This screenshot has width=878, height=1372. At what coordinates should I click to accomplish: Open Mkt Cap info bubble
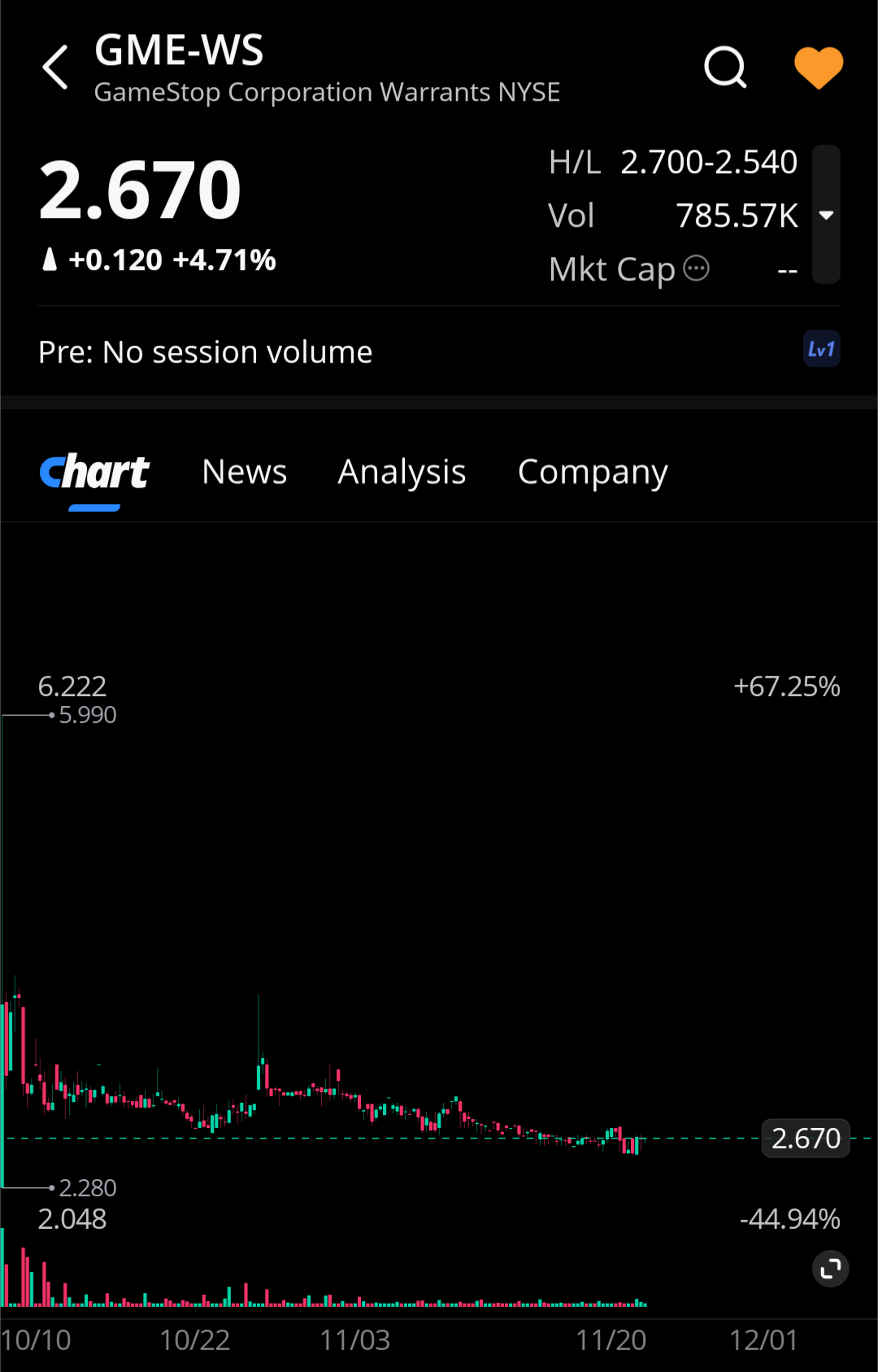696,268
